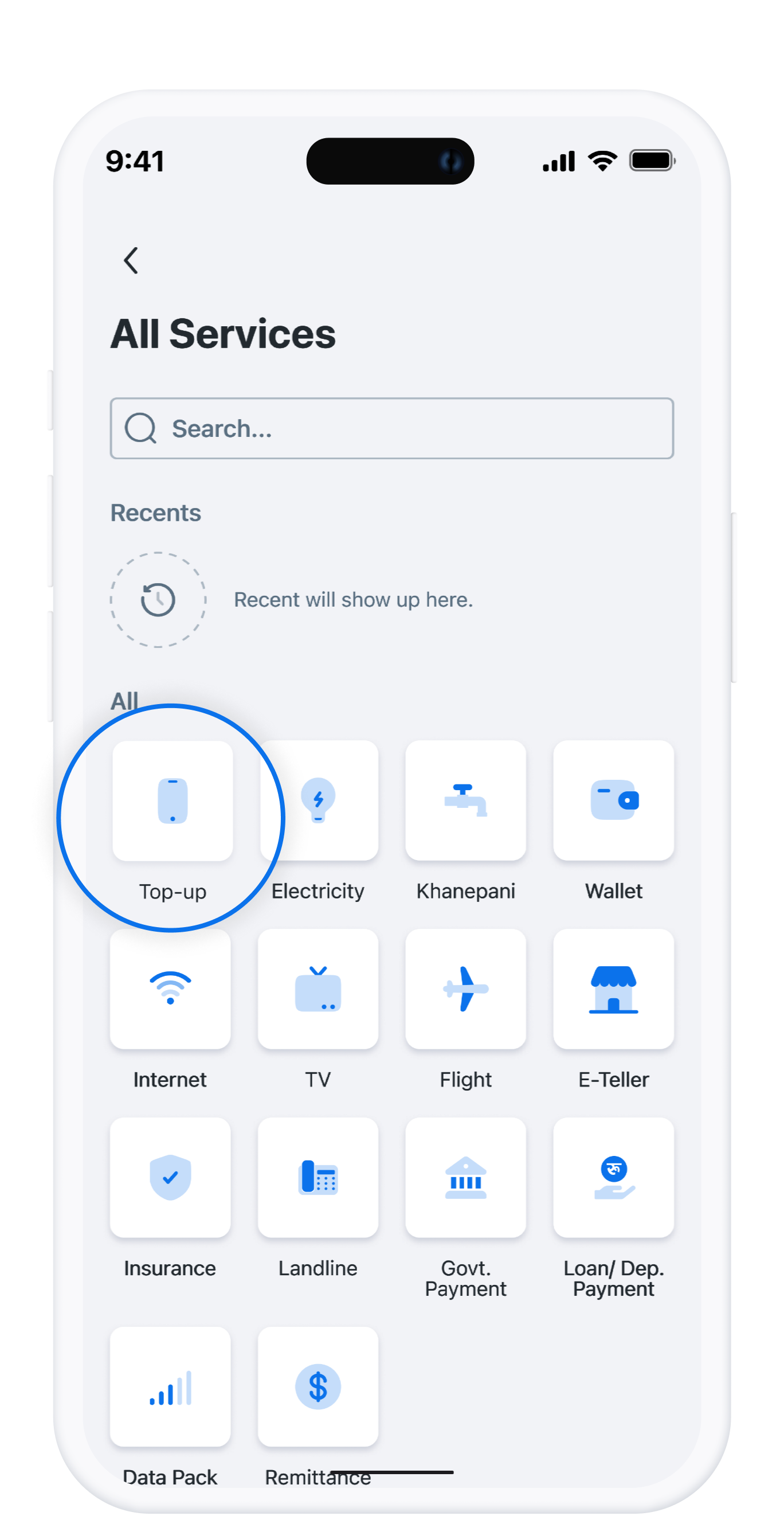Choose the Internet service
784x1516 pixels.
(x=170, y=989)
